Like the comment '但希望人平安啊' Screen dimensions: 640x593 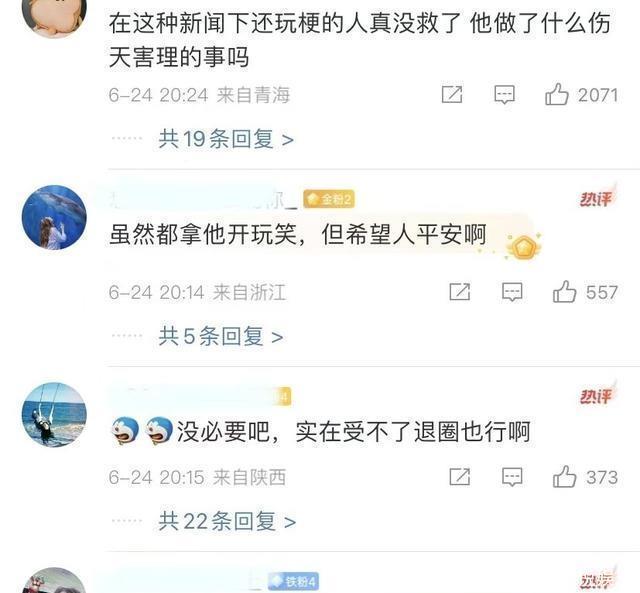[x=565, y=292]
